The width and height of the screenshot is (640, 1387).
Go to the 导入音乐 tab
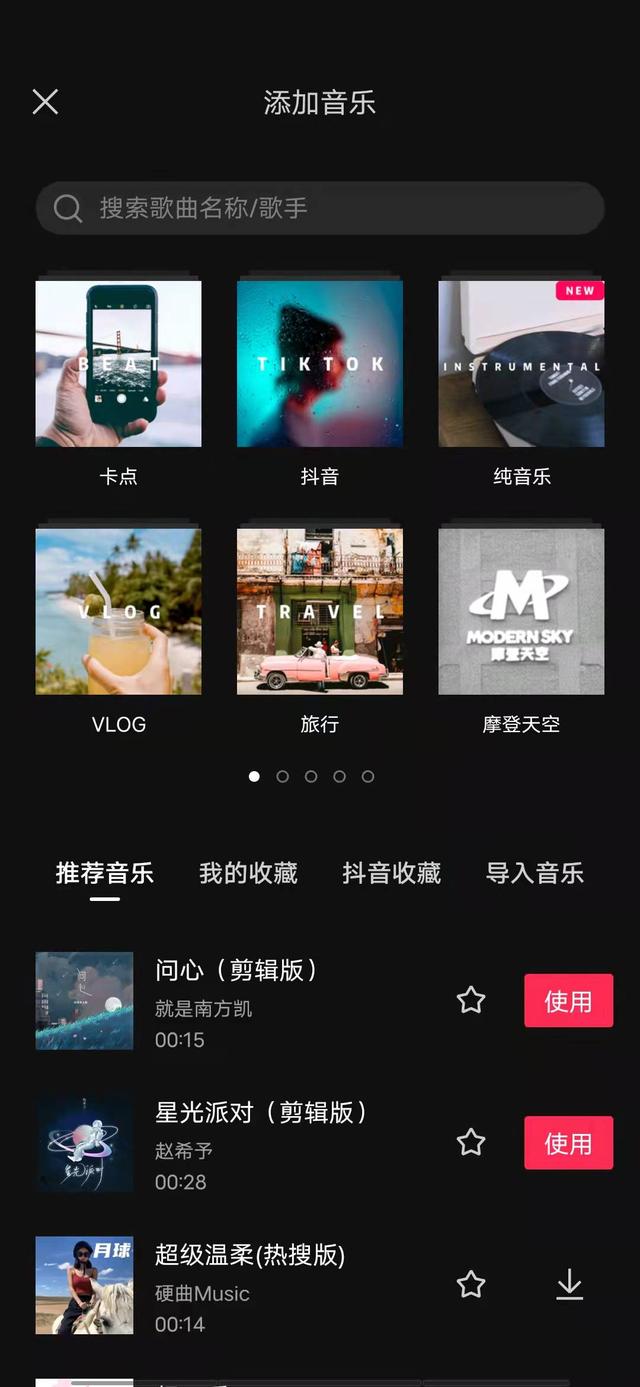click(534, 873)
